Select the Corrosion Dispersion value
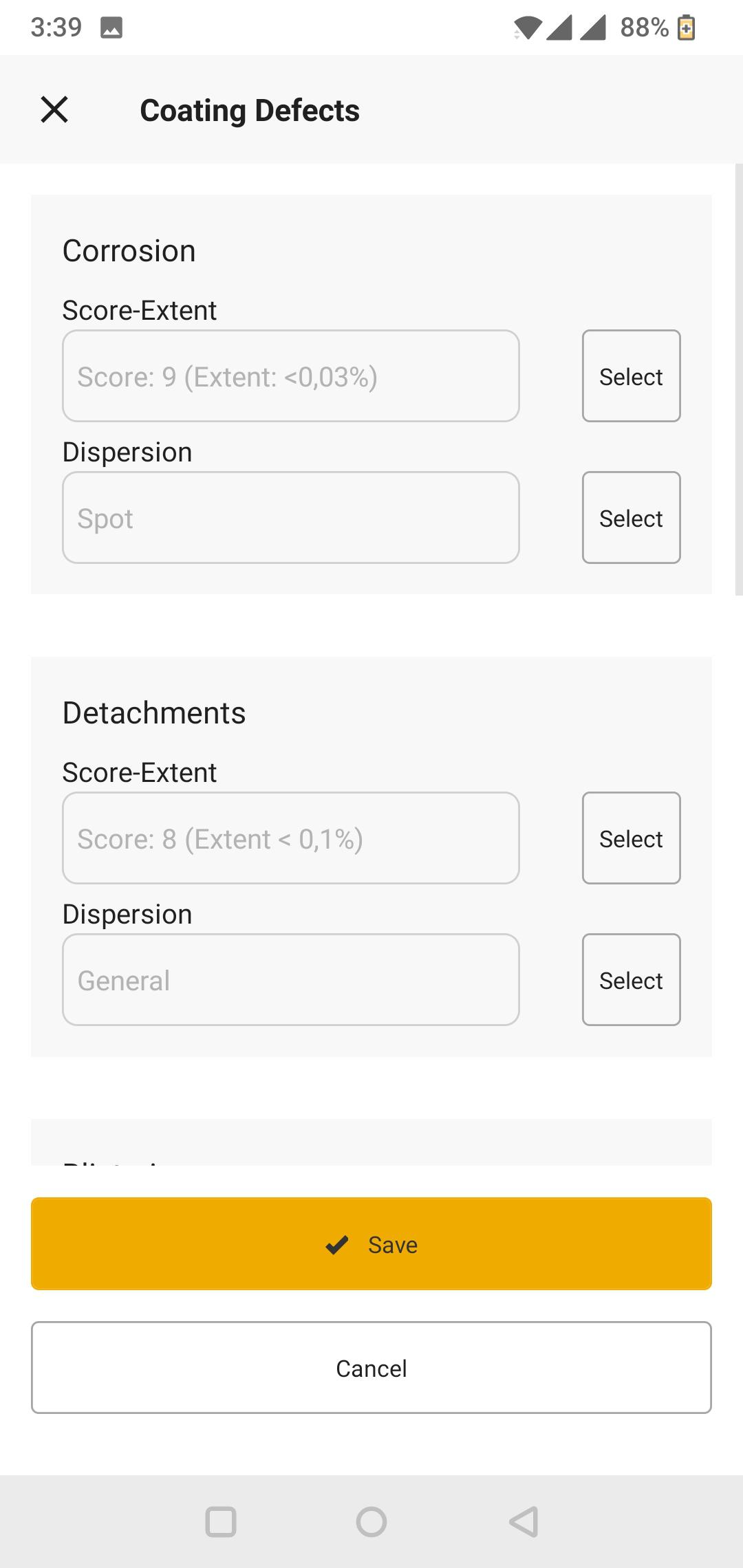The height and width of the screenshot is (1568, 743). (631, 518)
